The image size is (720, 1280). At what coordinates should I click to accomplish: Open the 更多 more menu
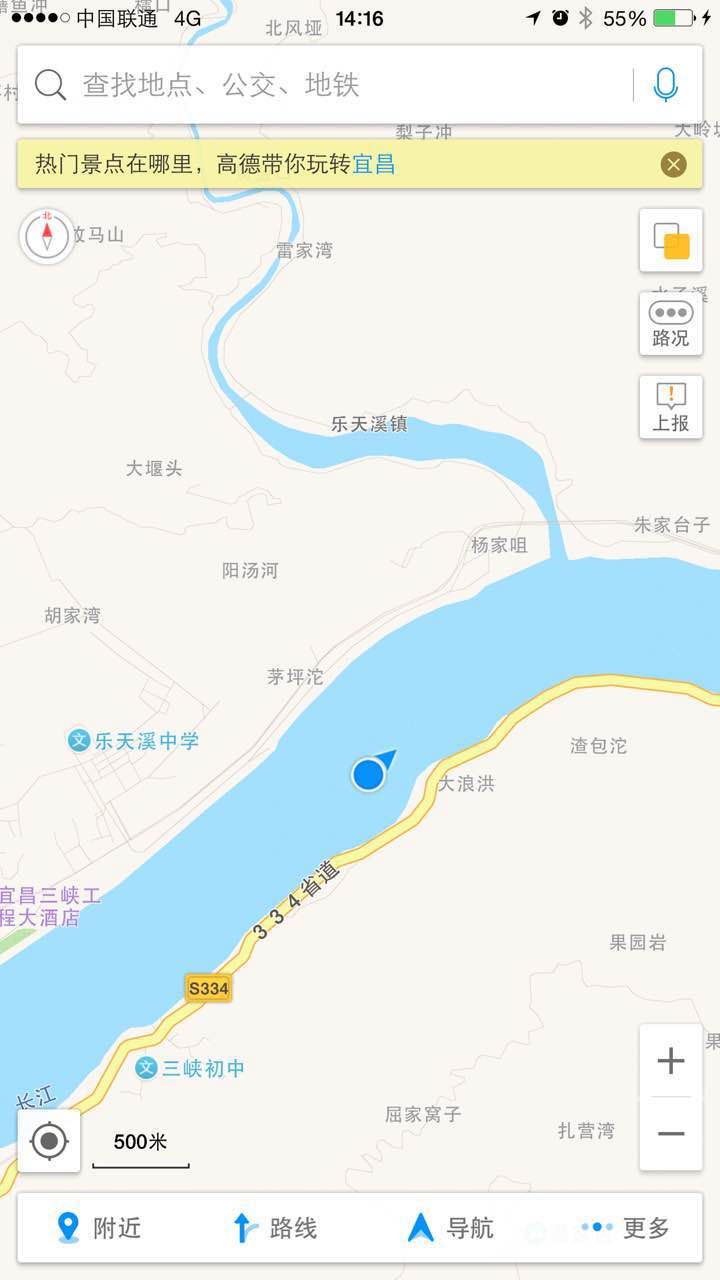tap(626, 1228)
